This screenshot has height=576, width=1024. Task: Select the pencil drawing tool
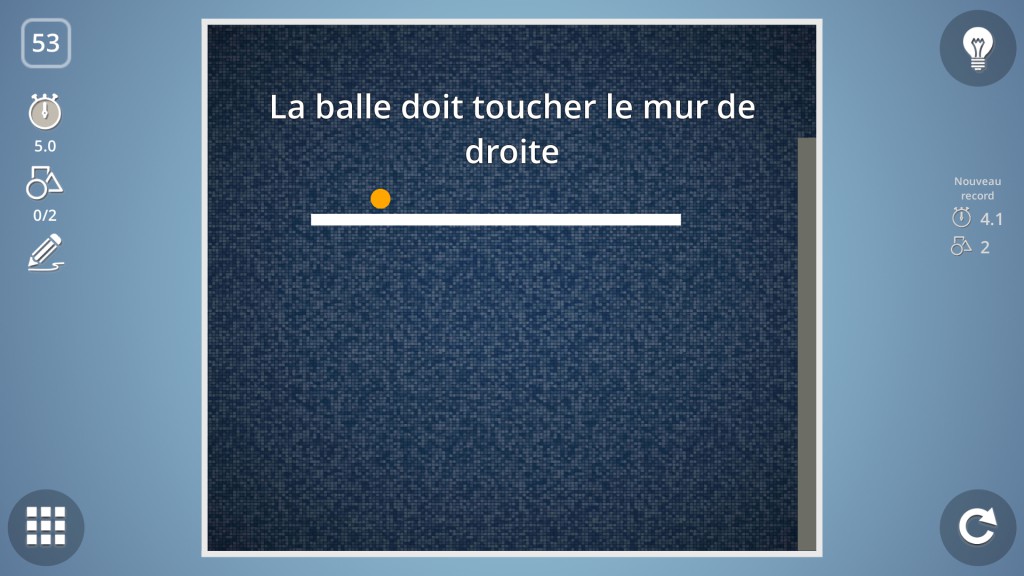(45, 252)
